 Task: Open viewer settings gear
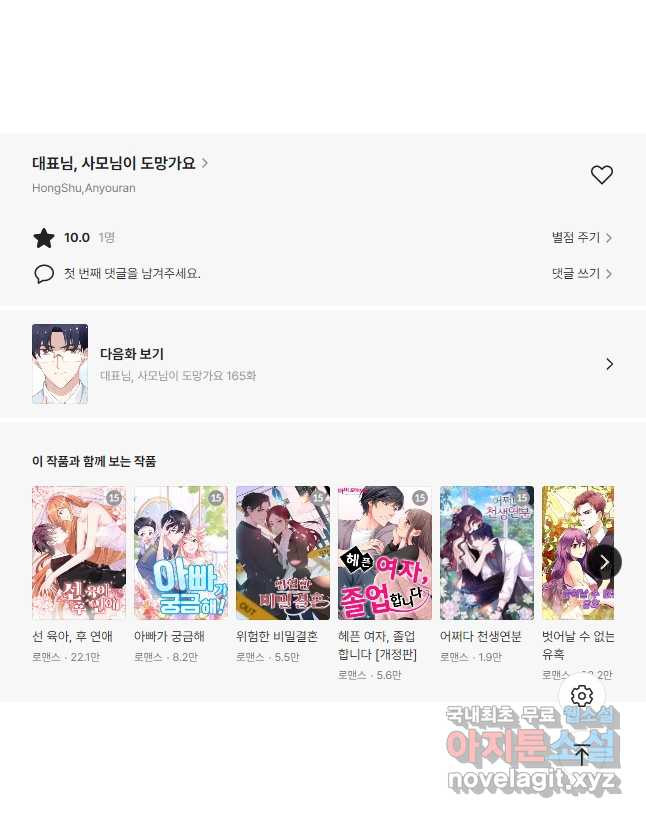(582, 696)
